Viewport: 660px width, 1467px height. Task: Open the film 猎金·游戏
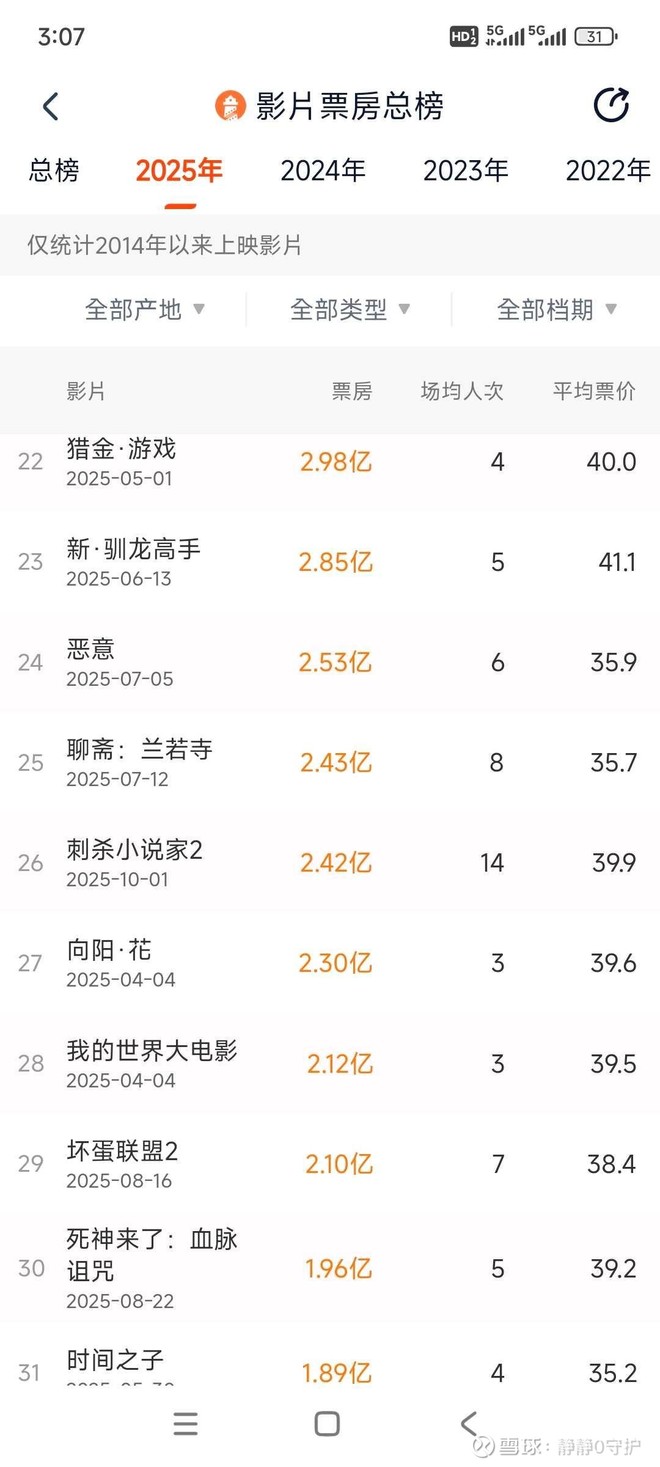point(330,462)
